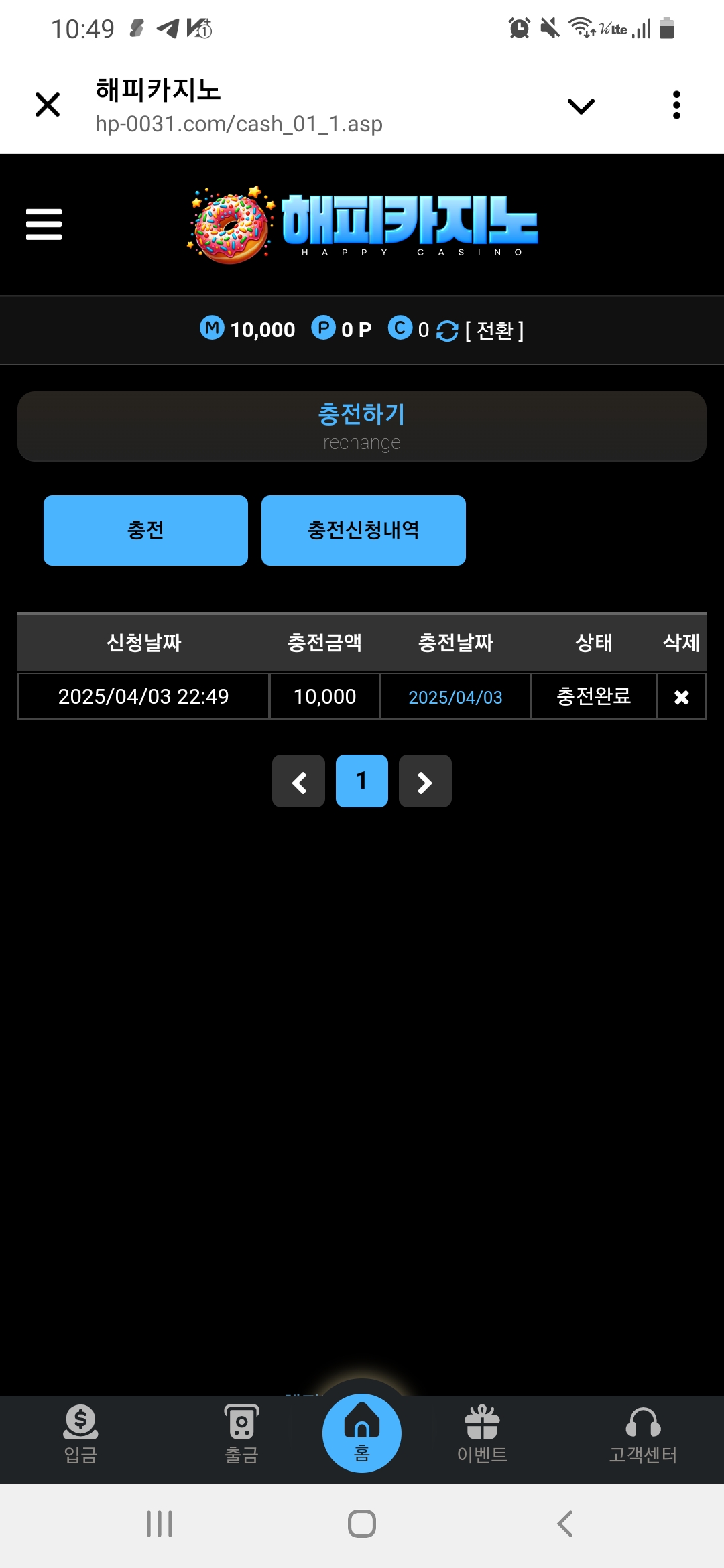This screenshot has height=1568, width=724.
Task: Expand the page info dropdown chevron
Action: [x=581, y=106]
